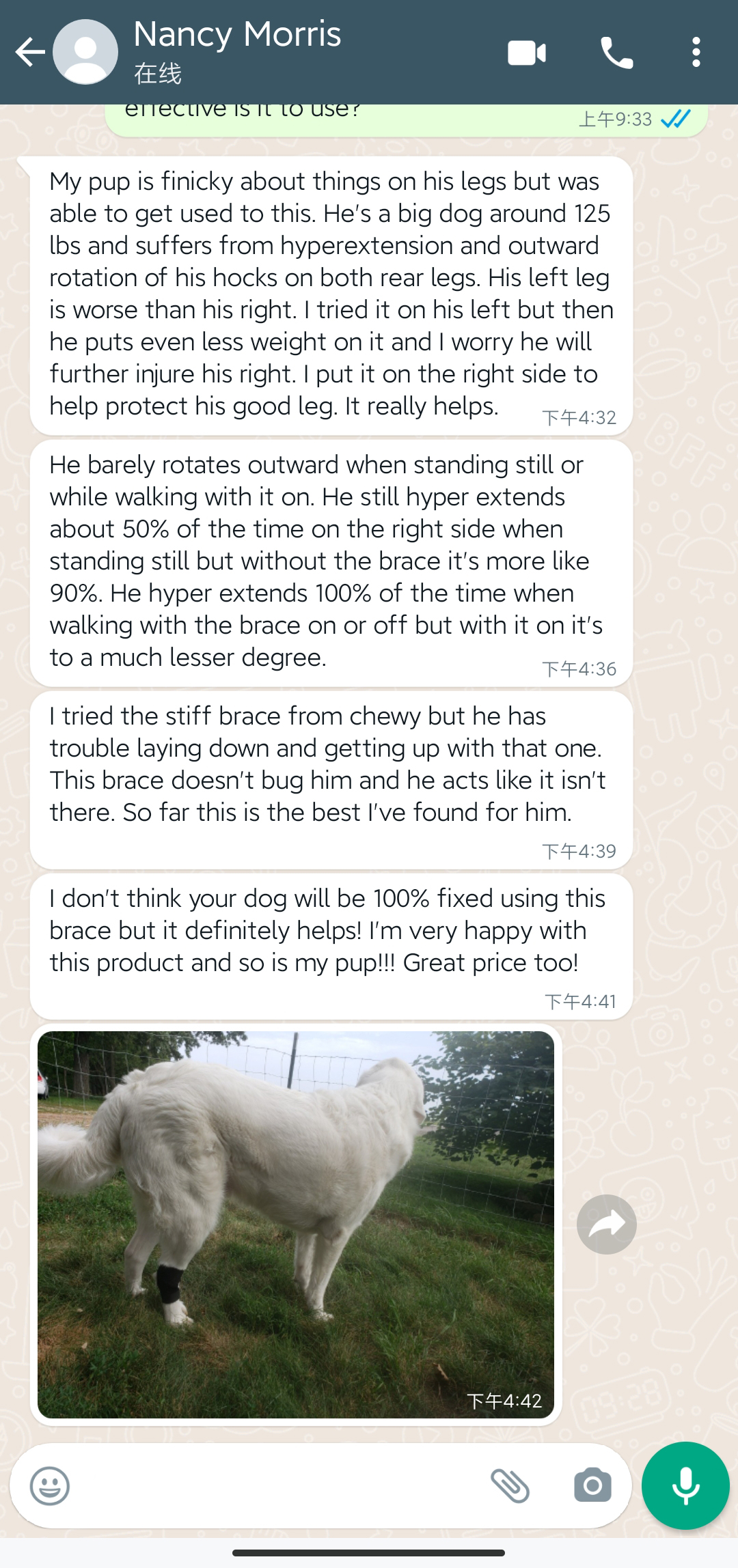Open Nancy Morris contact info from header
Screen dimensions: 738x1568
coord(237,52)
